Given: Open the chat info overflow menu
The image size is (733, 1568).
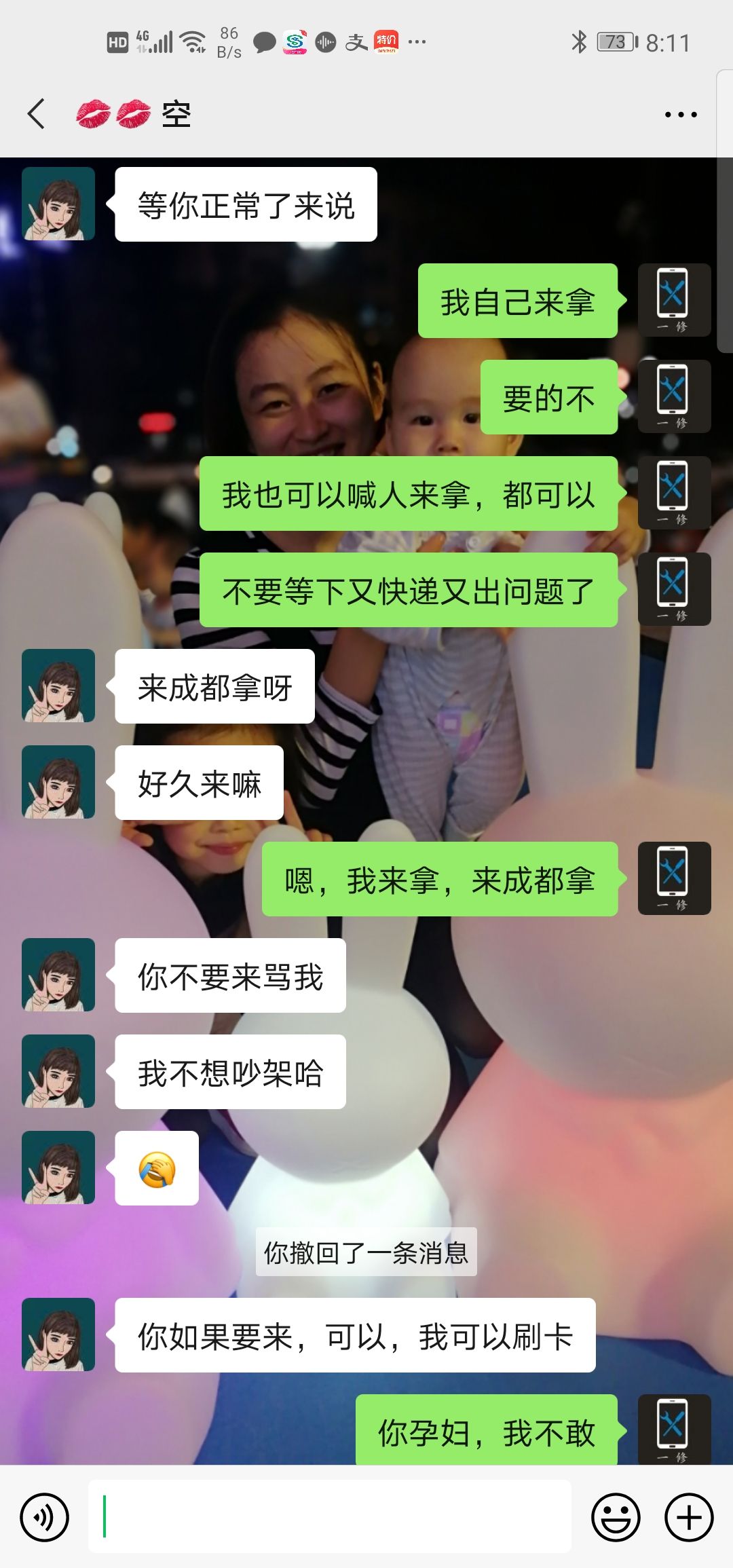Looking at the screenshot, I should 681,115.
